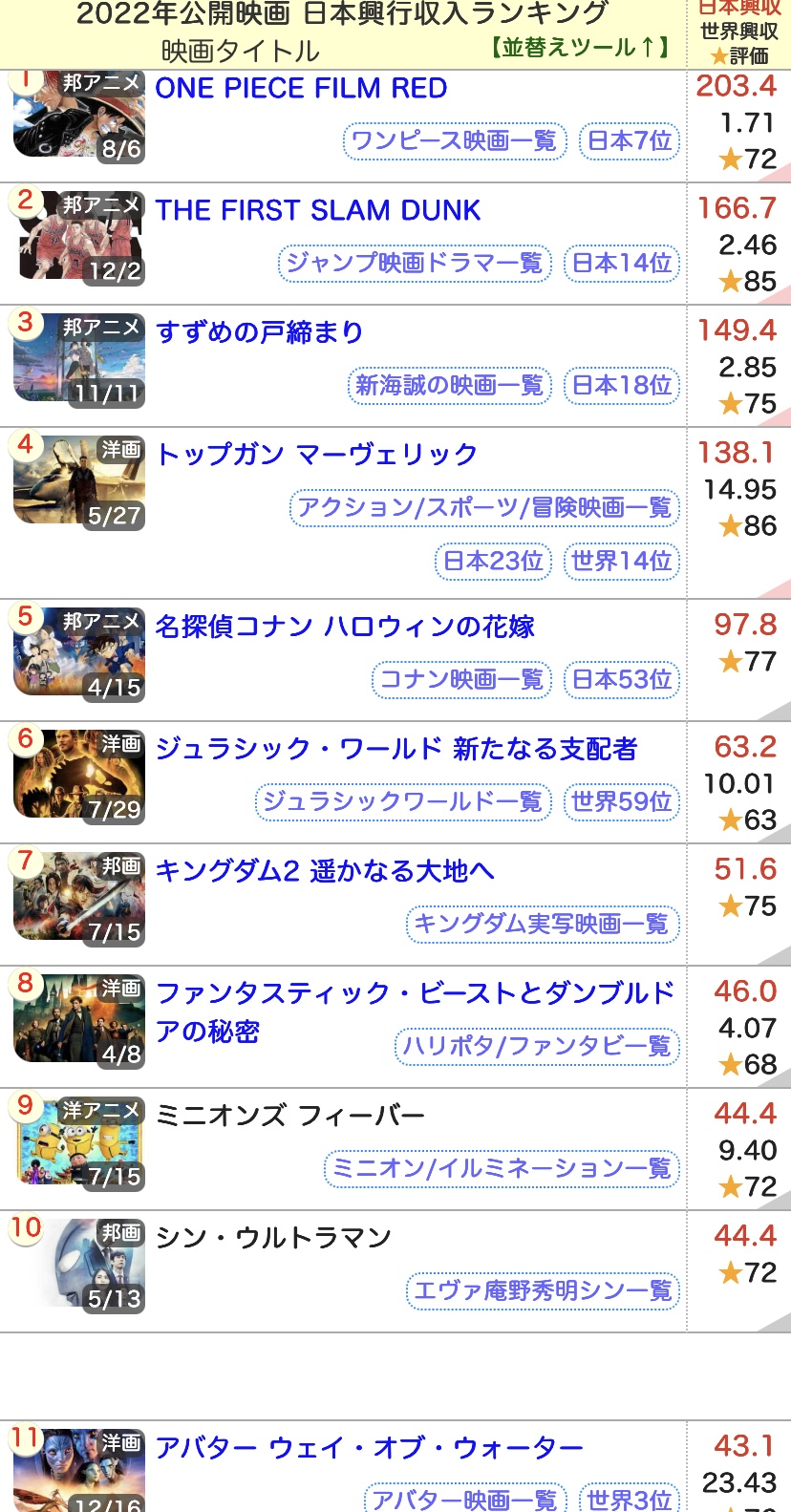The height and width of the screenshot is (1512, 791).
Task: Tap the 世界59位 ranking chip
Action: point(621,802)
